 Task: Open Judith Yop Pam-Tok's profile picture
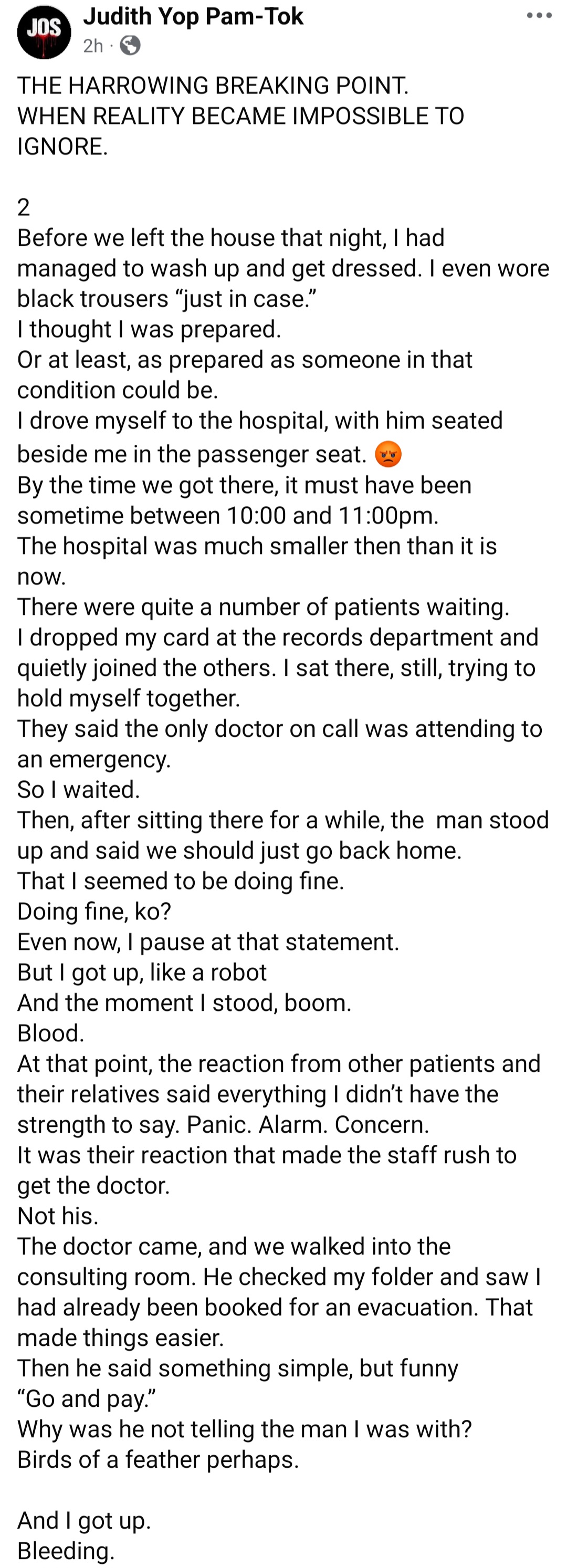[44, 32]
